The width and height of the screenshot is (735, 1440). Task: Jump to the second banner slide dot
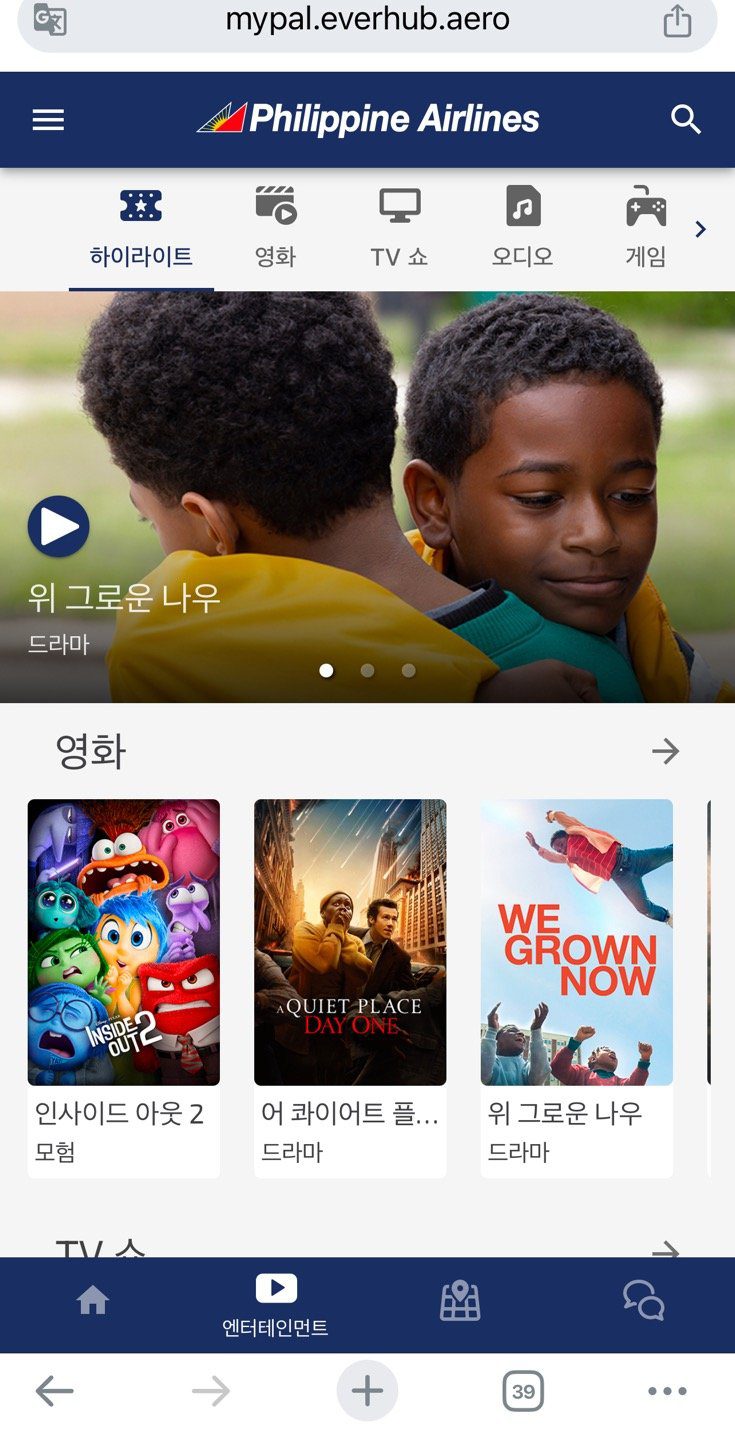tap(367, 670)
